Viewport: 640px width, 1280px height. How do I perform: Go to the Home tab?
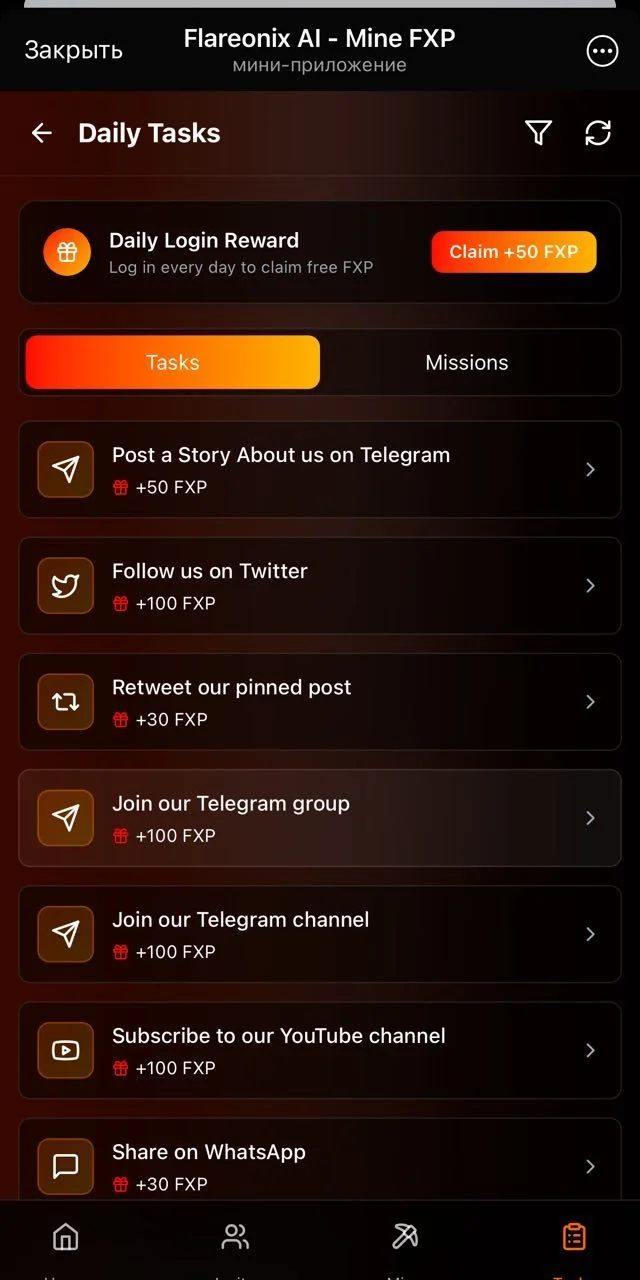[65, 1241]
